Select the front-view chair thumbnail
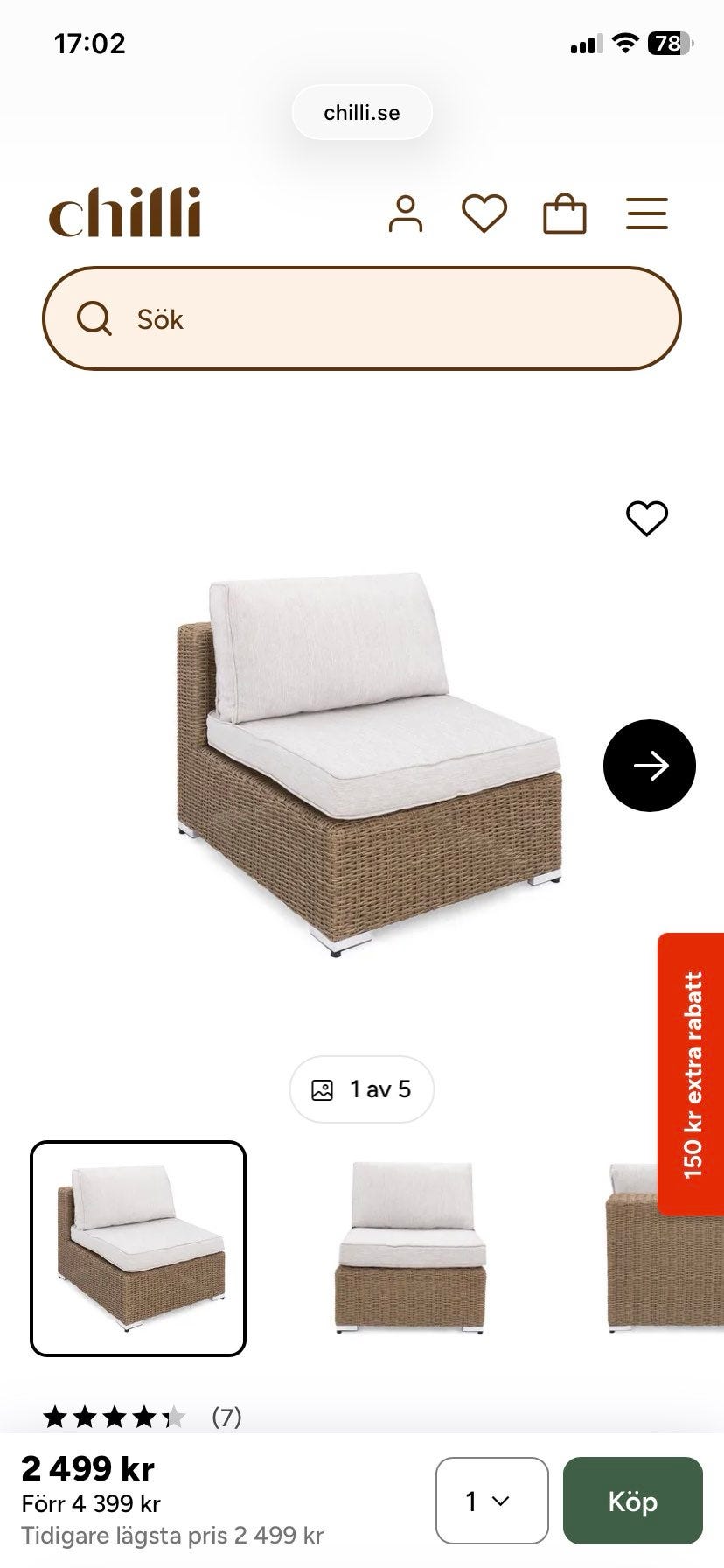724x1568 pixels. tap(411, 1249)
